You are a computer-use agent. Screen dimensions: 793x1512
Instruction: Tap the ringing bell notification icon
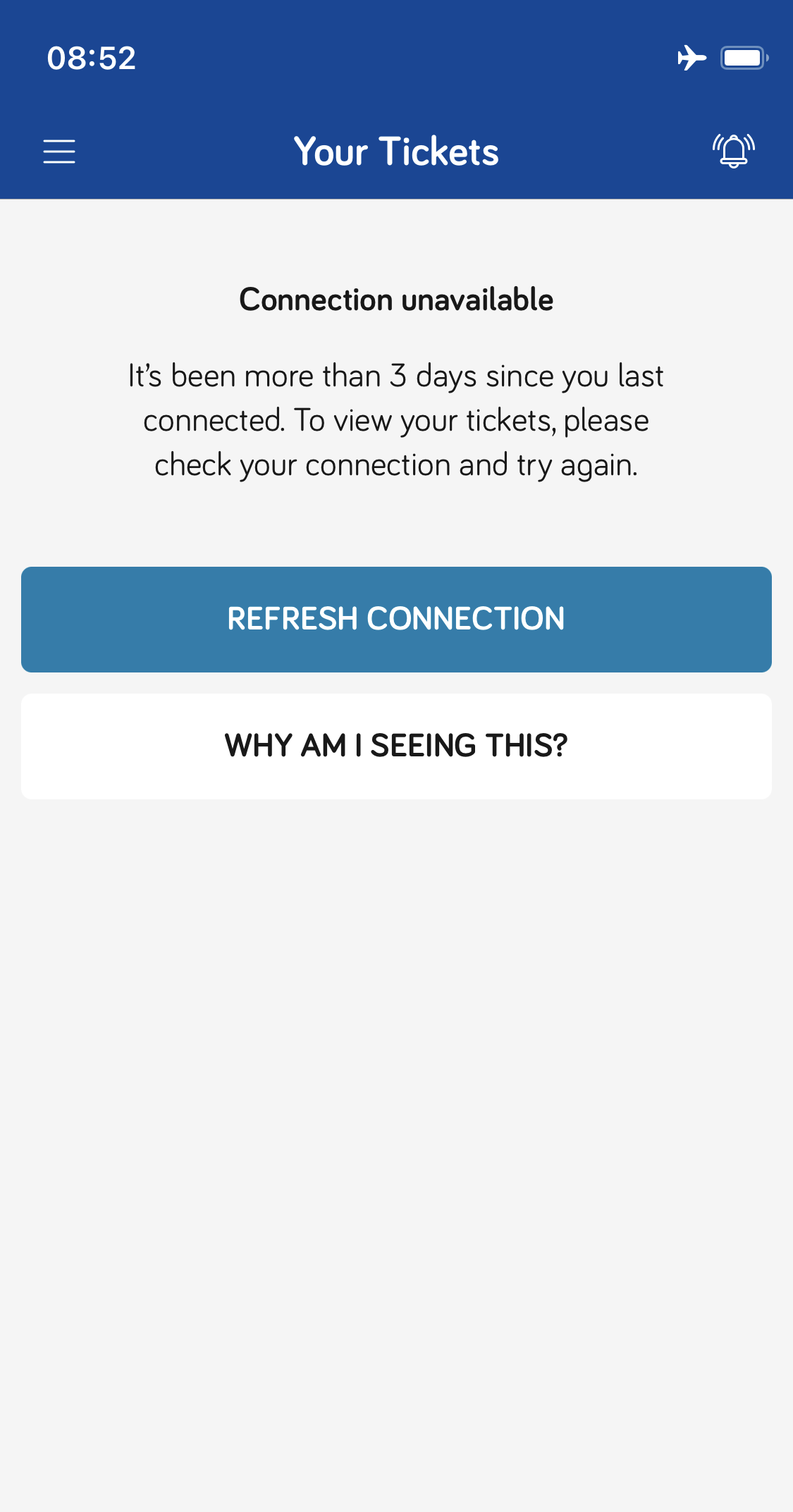pos(733,151)
